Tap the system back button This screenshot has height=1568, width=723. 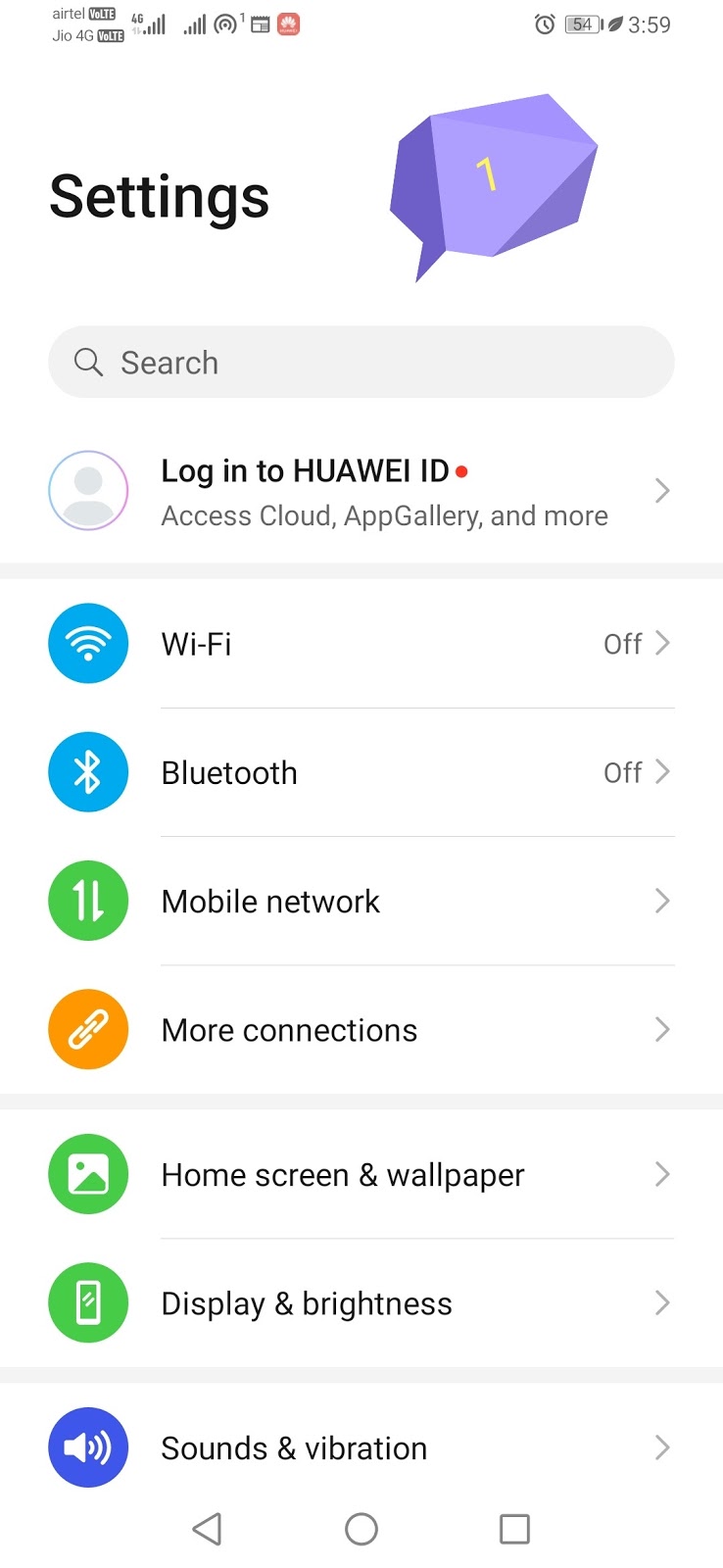[207, 1529]
